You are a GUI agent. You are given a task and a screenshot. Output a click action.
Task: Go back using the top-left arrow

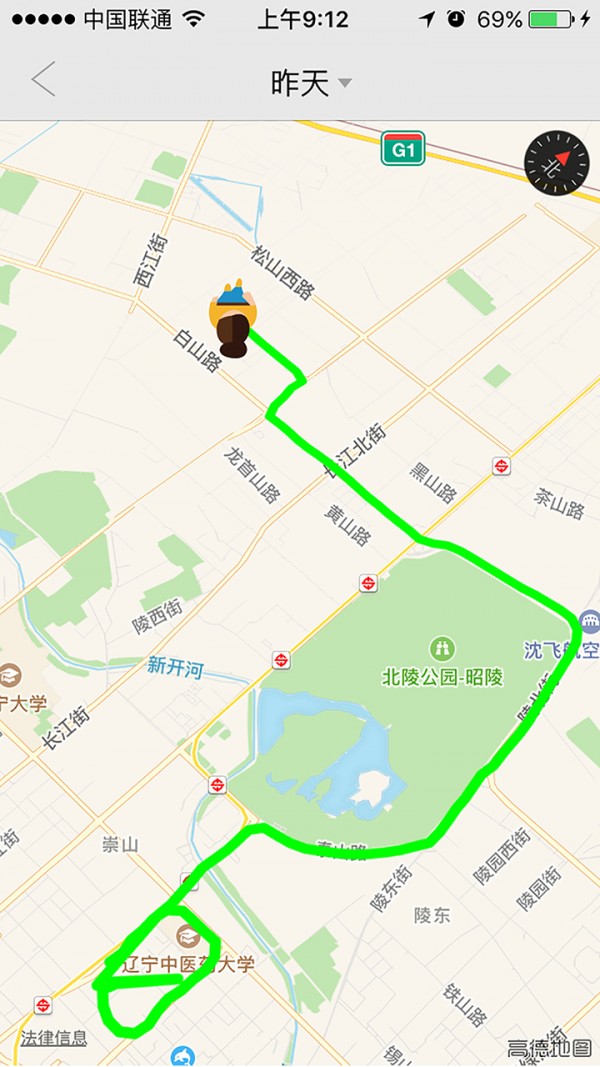pos(43,80)
